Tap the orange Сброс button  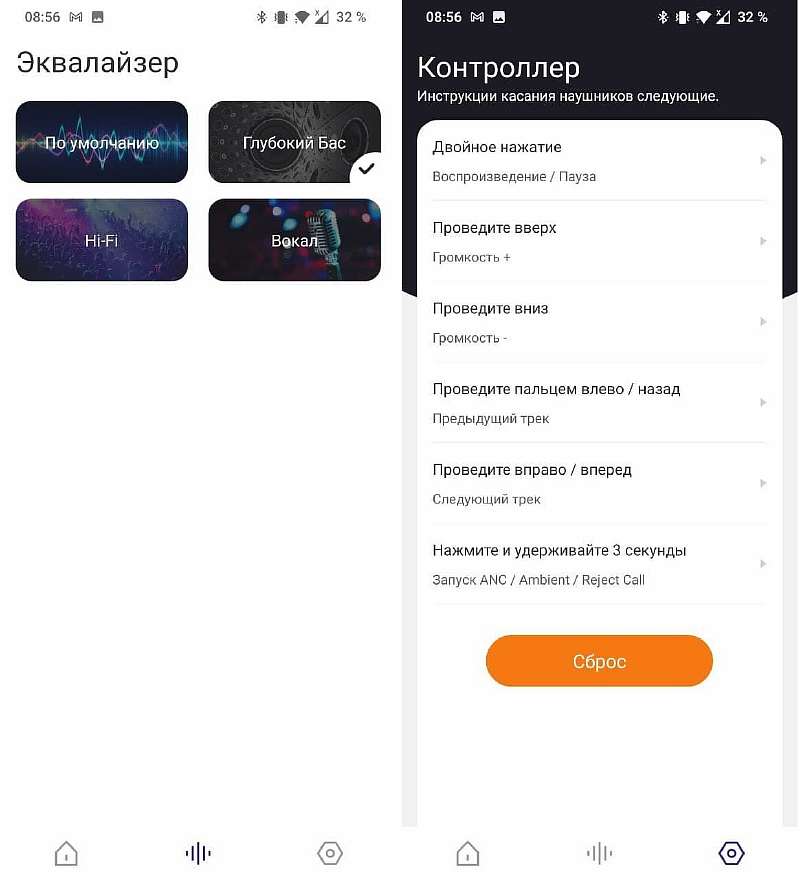pyautogui.click(x=599, y=661)
